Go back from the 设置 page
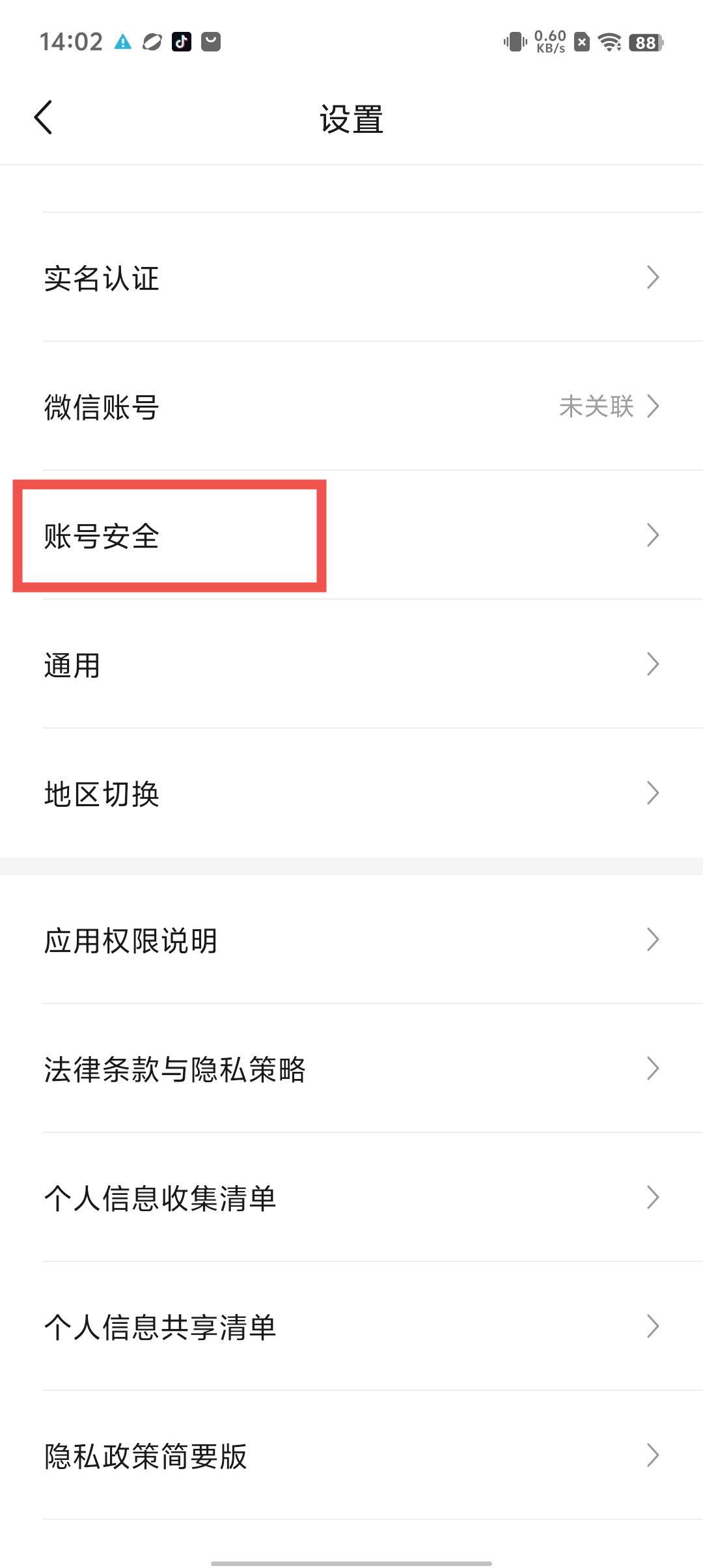The image size is (703, 1568). [x=43, y=118]
